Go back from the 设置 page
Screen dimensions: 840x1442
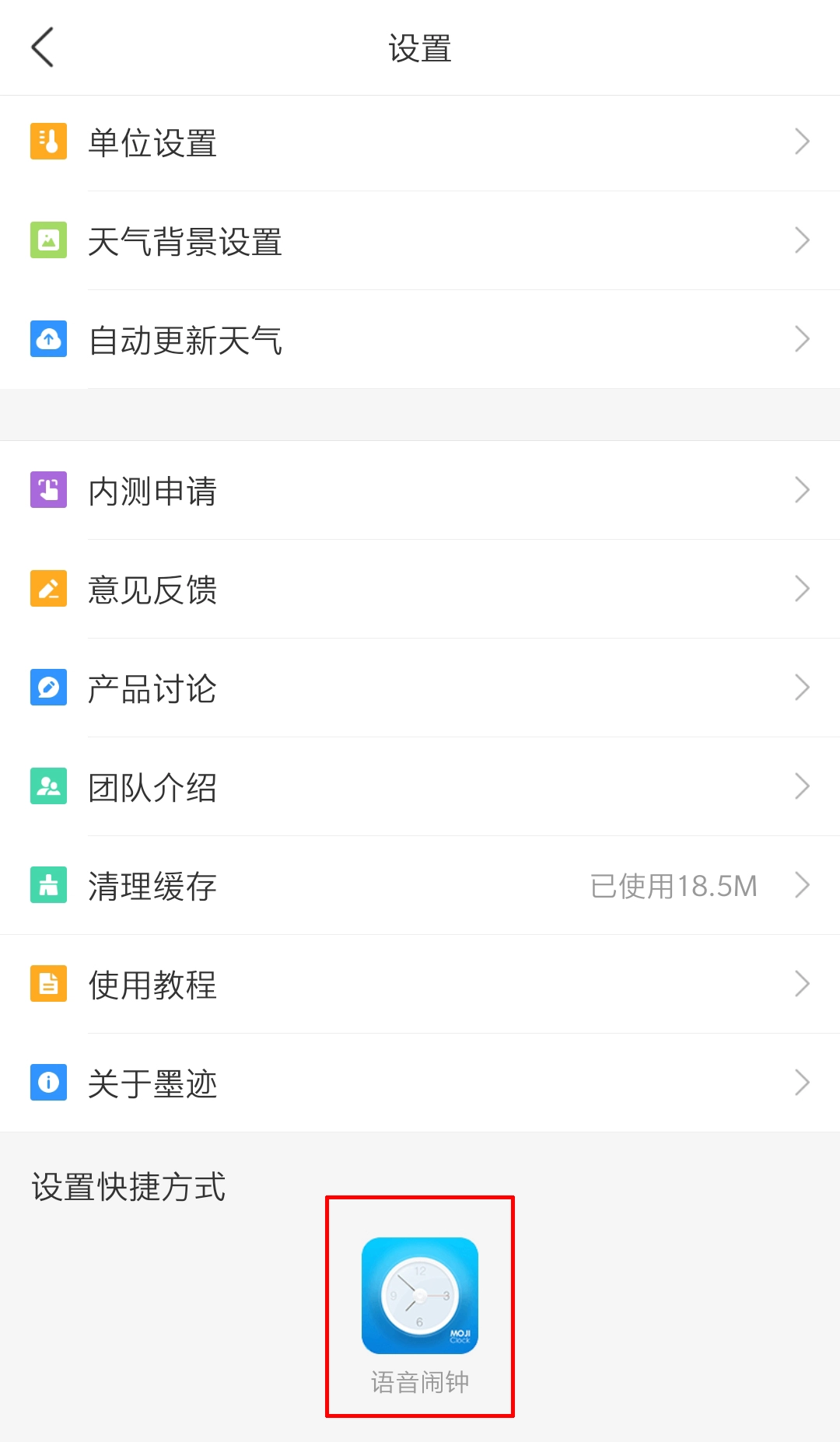[43, 47]
